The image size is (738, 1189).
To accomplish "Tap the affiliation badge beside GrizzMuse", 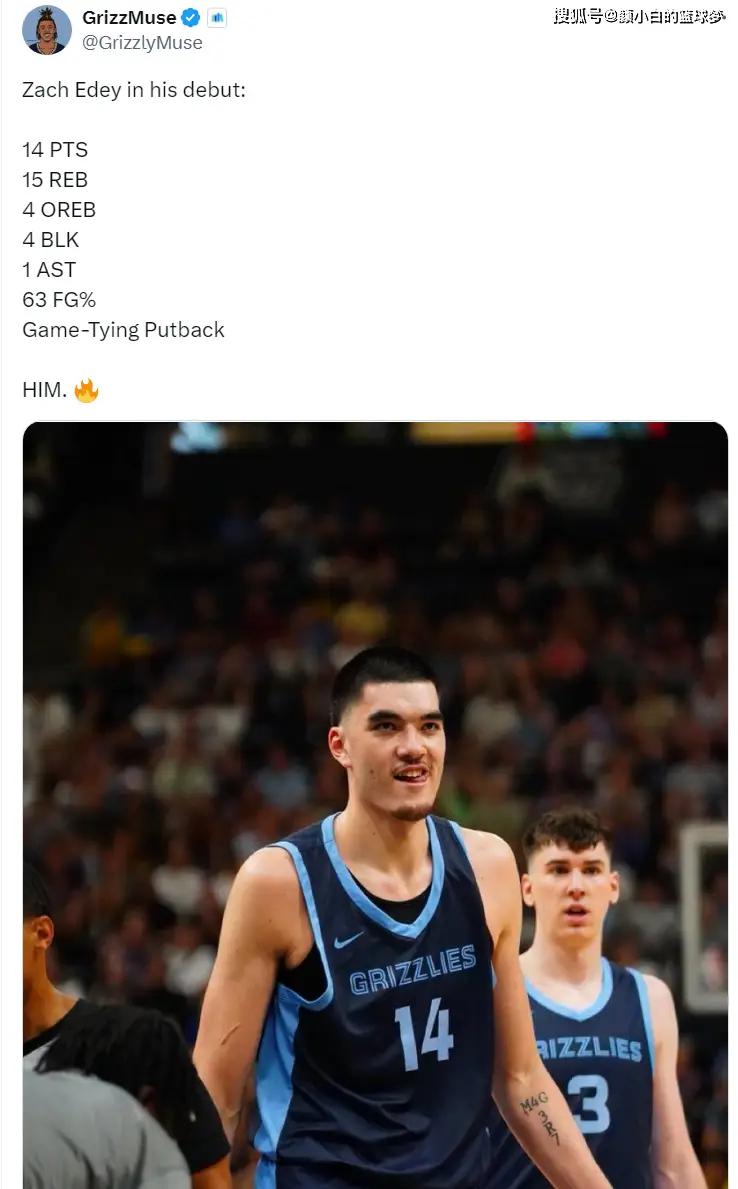I will [217, 18].
